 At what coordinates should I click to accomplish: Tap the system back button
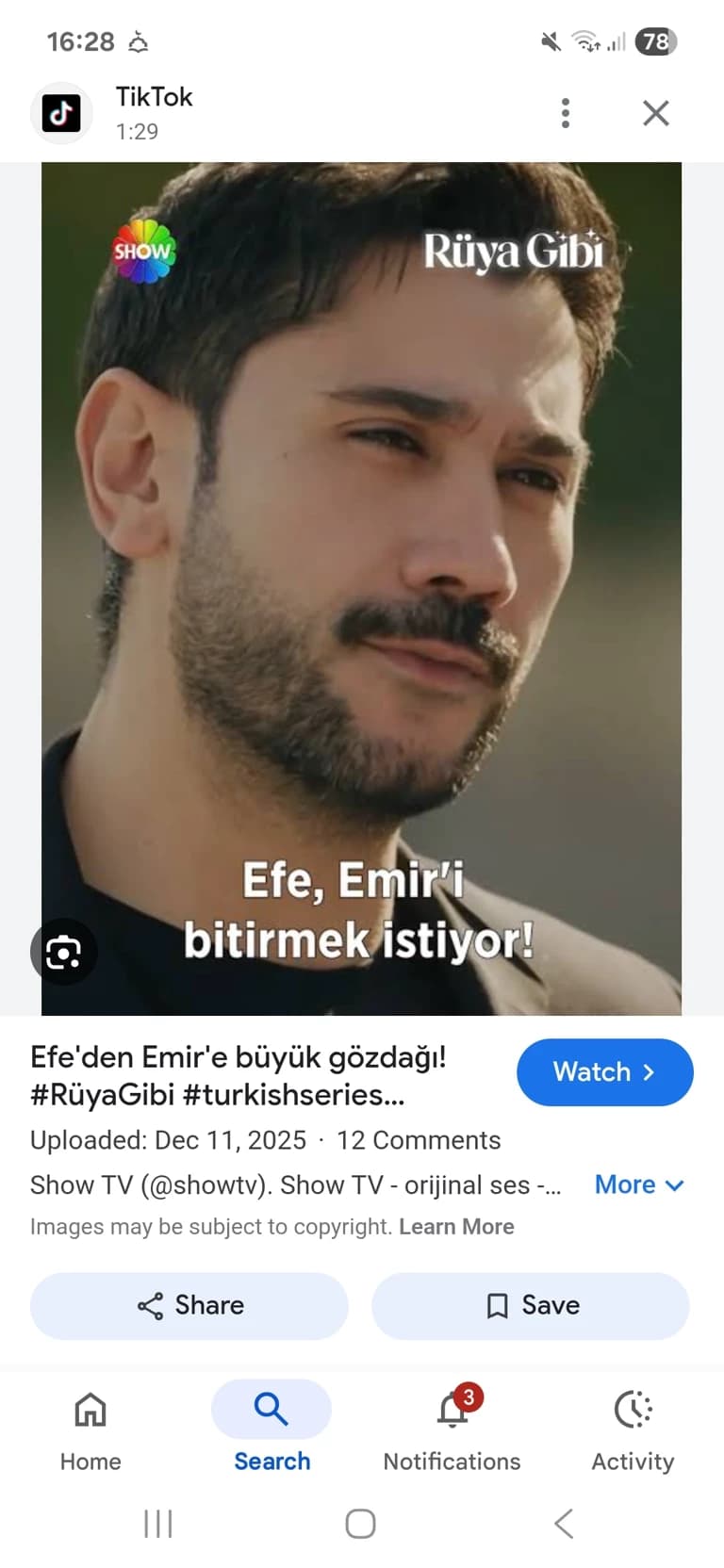564,1524
